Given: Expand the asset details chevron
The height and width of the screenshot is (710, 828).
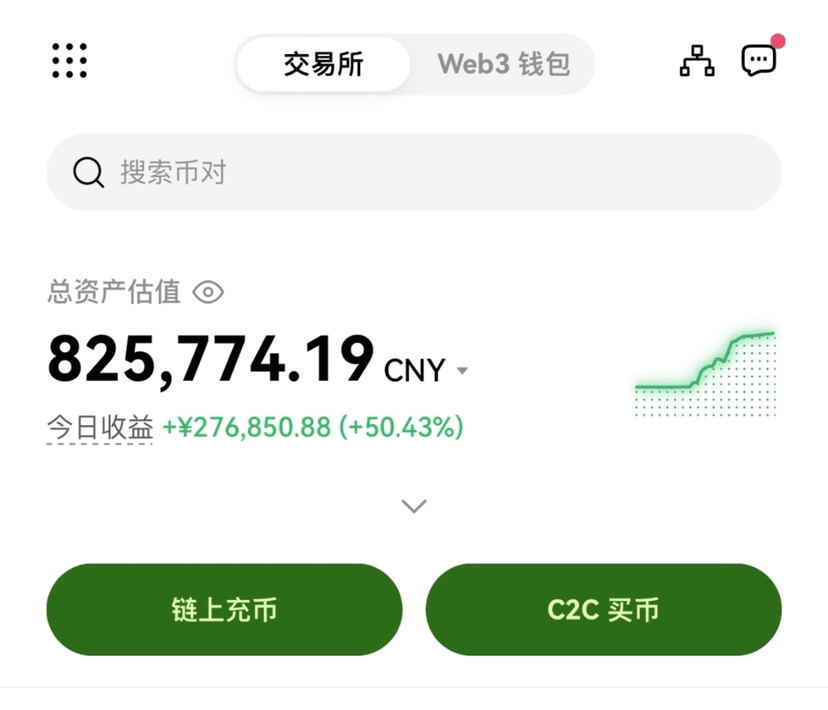Looking at the screenshot, I should [x=414, y=506].
